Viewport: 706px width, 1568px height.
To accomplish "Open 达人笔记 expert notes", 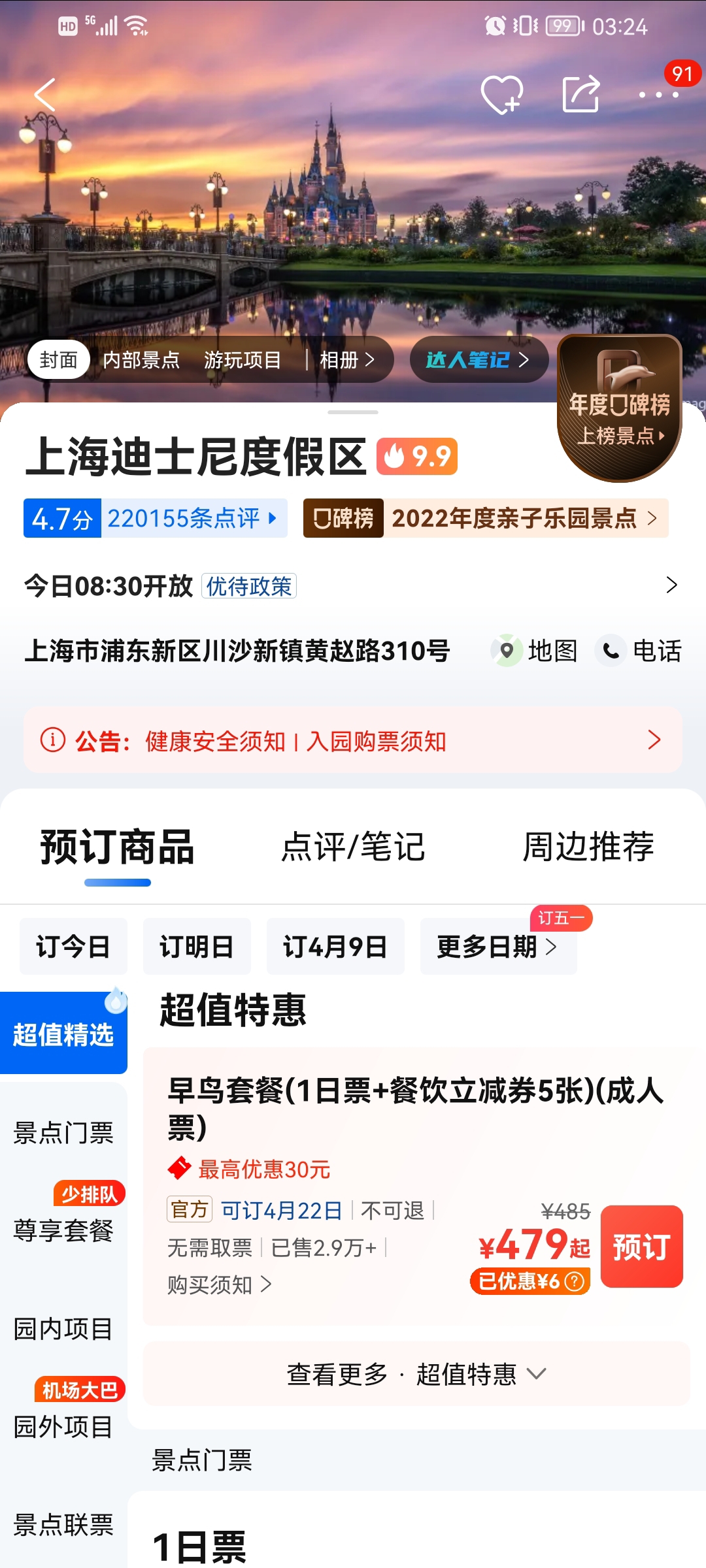I will coord(478,360).
